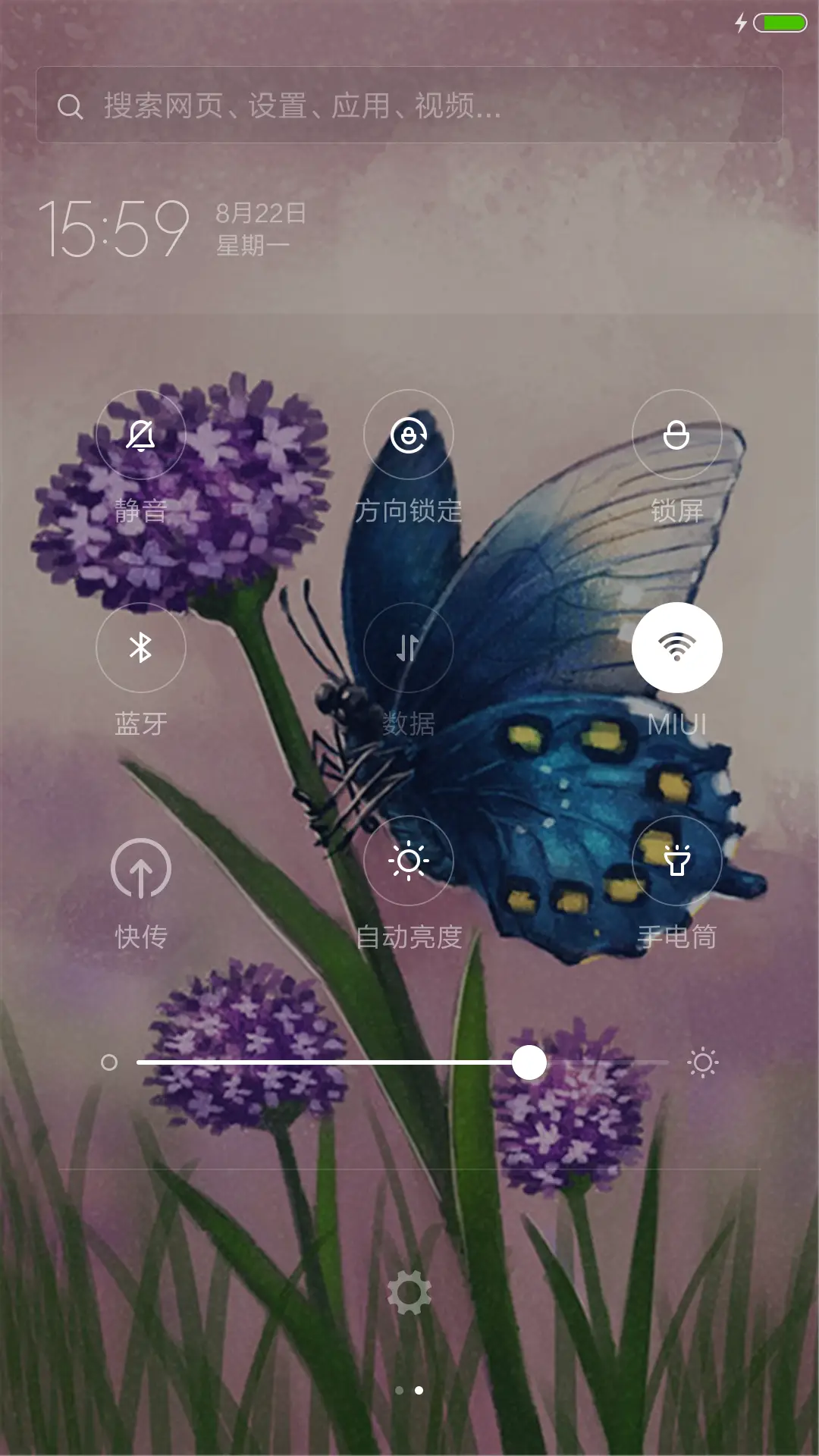The image size is (819, 1456).
Task: Turn off the MIUI Wi-Fi toggle
Action: pos(676,648)
